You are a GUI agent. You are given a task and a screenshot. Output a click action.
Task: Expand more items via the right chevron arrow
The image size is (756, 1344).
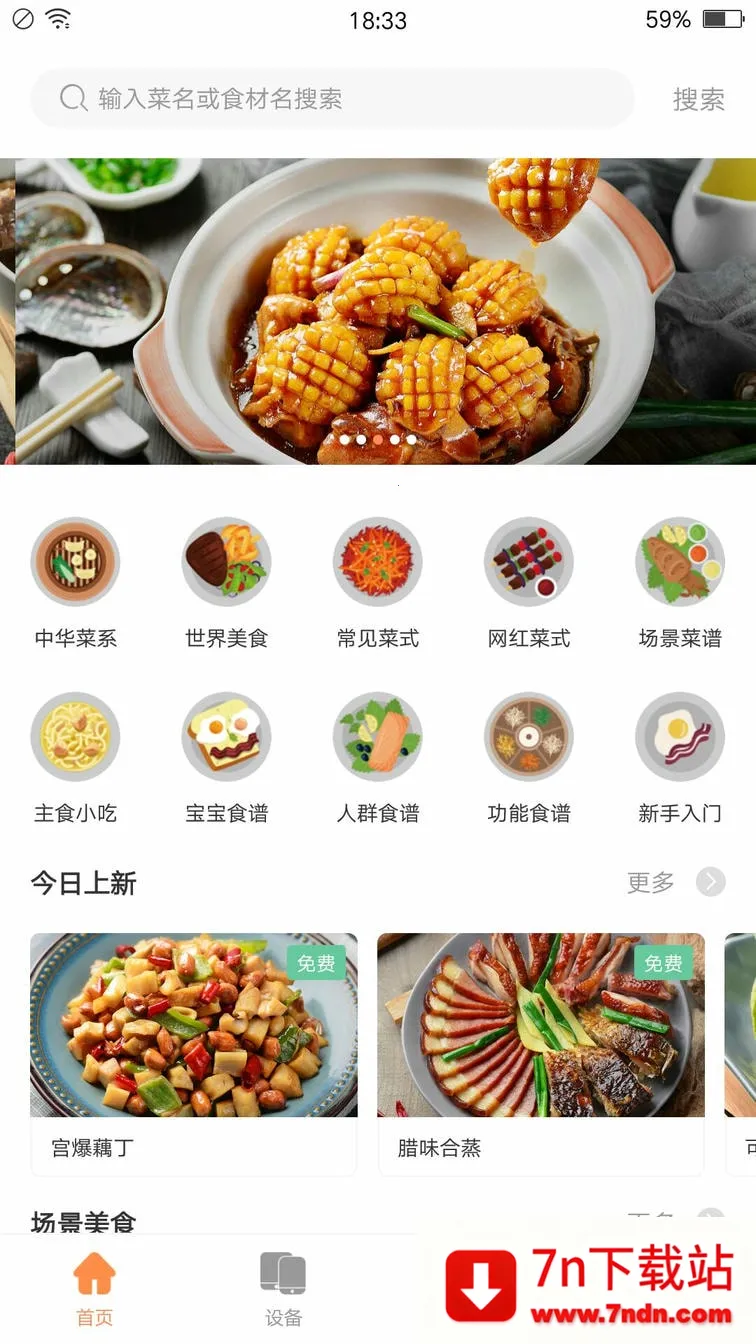pos(711,882)
